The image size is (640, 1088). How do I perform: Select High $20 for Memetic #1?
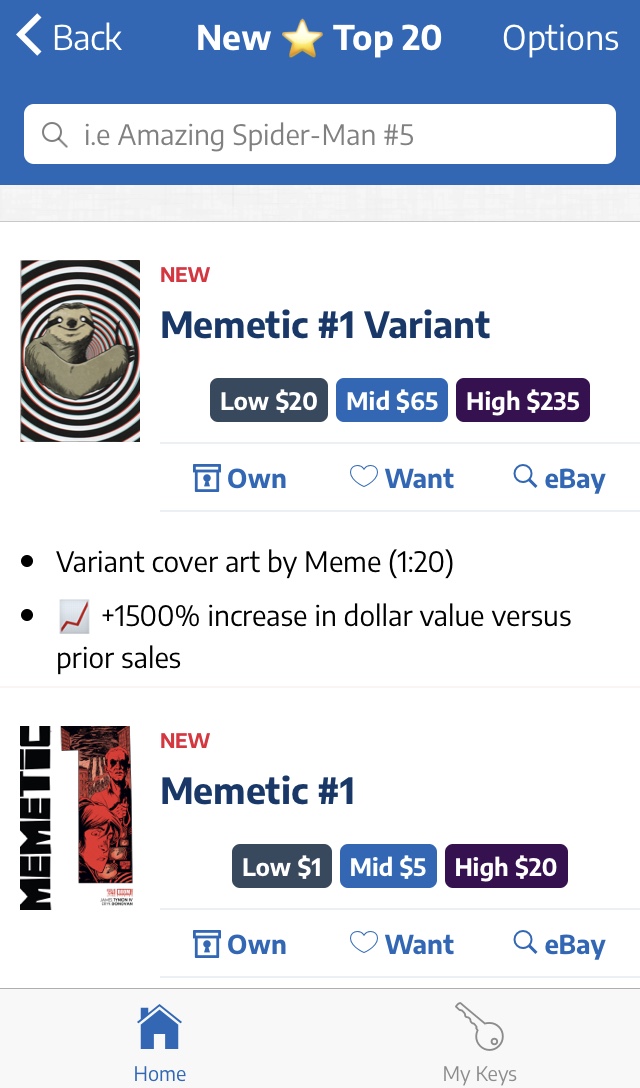pyautogui.click(x=505, y=866)
